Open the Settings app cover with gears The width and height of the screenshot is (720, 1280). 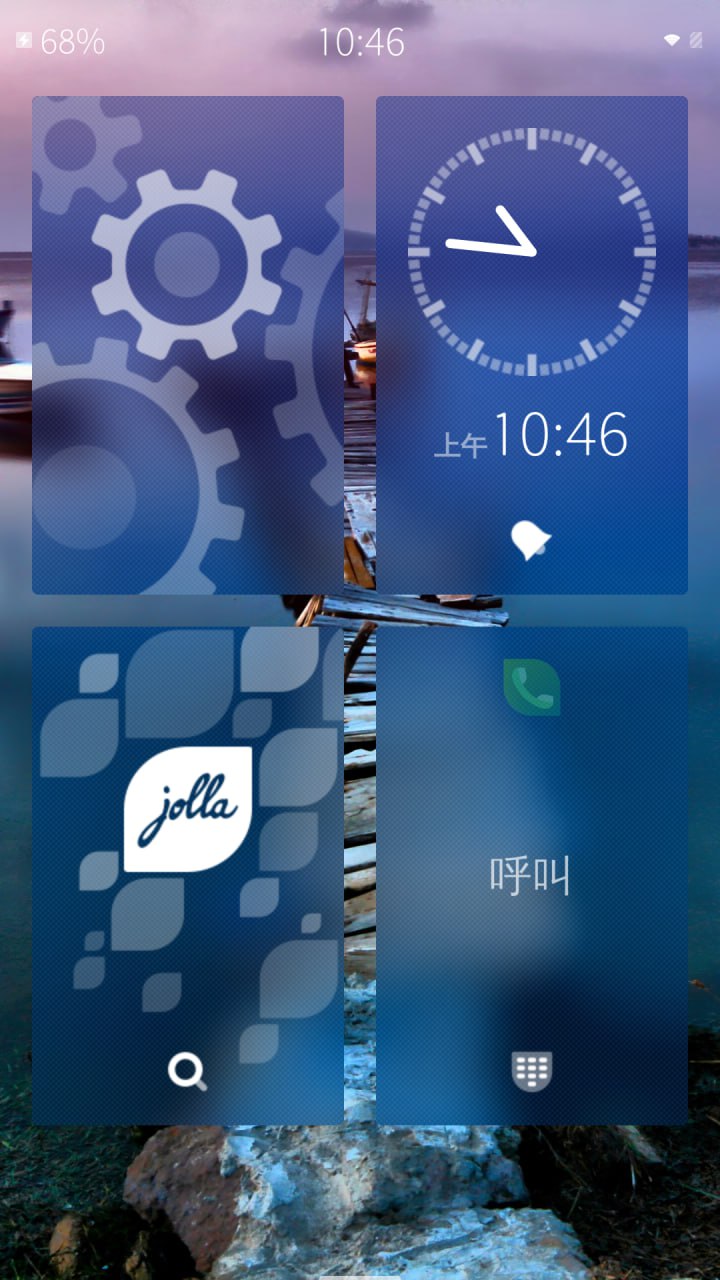(x=188, y=345)
